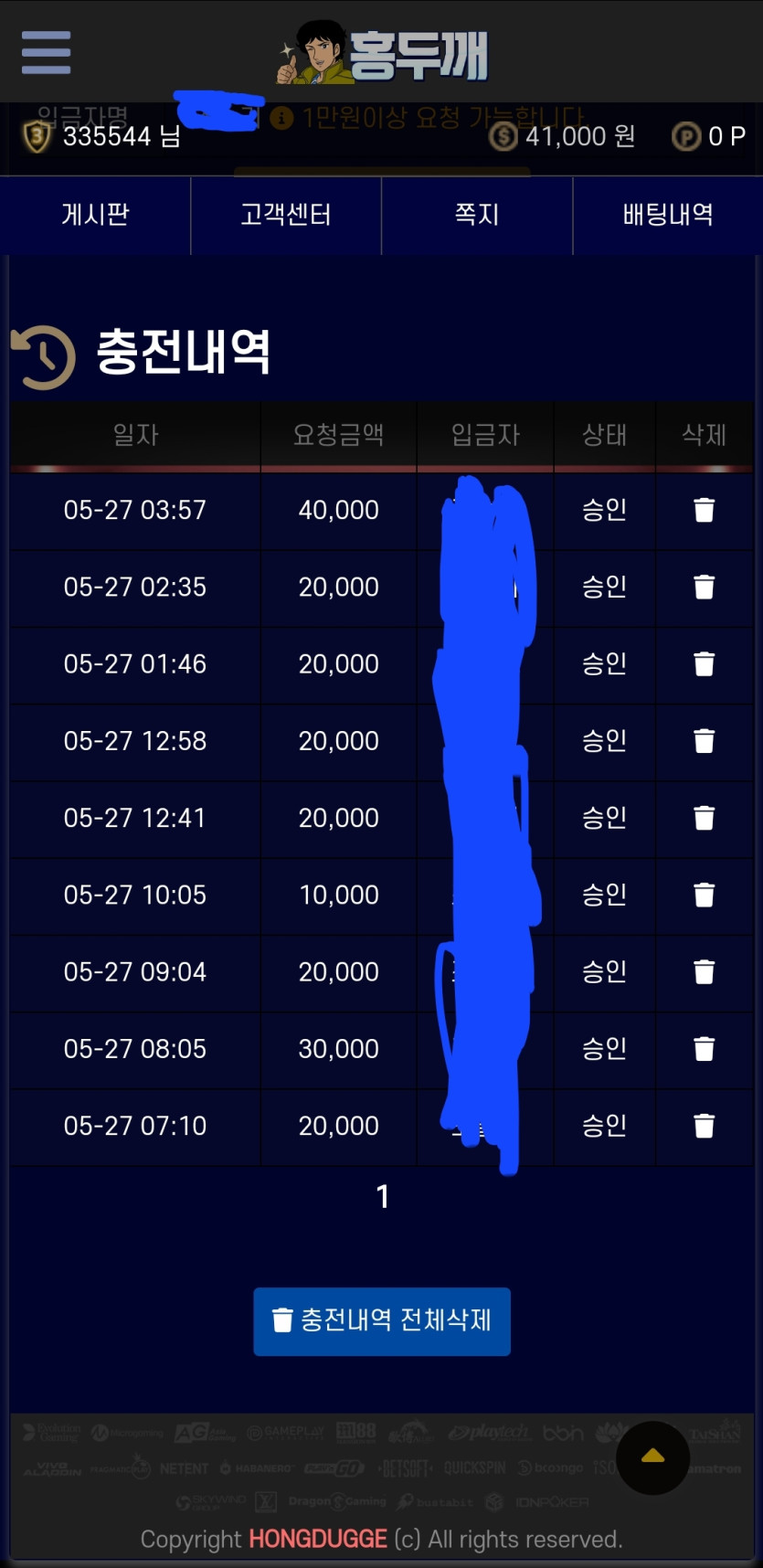Select page 1 of charge history

pos(383,1196)
